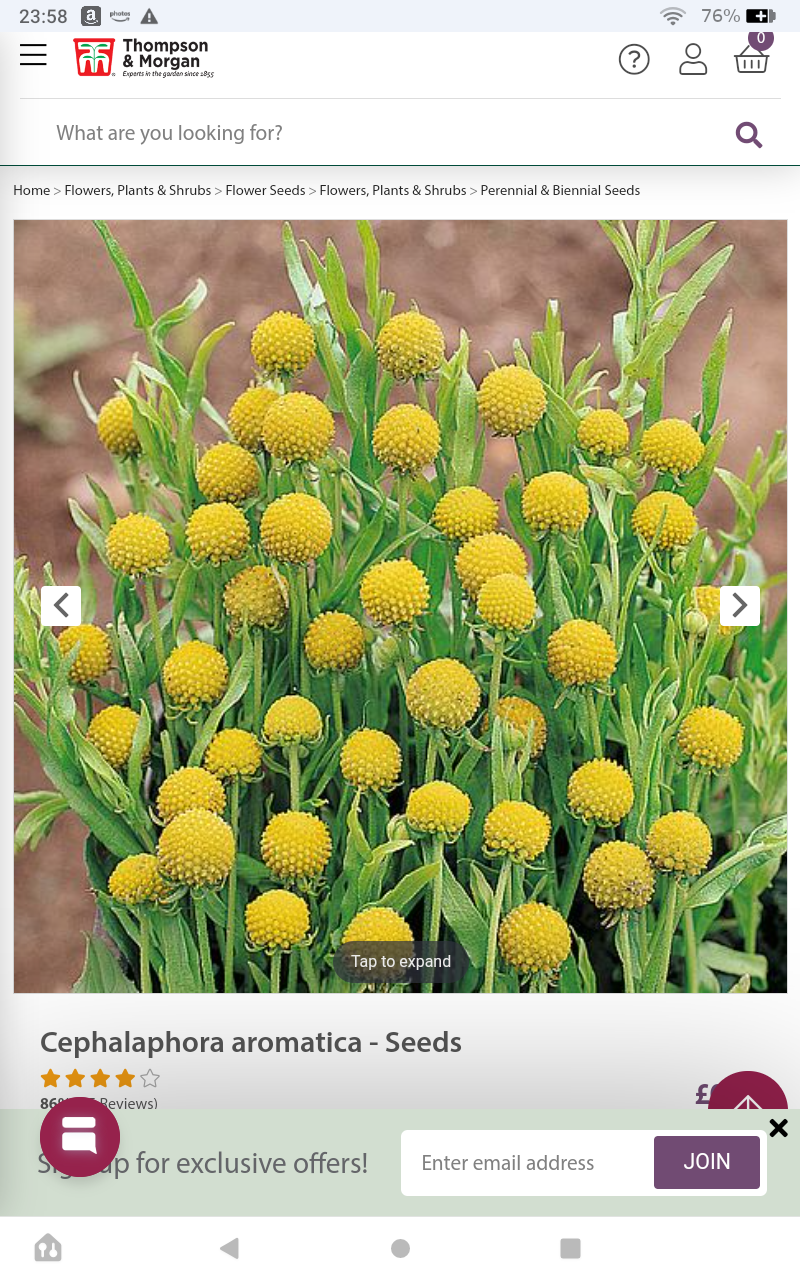Open the Flower Seeds breadcrumb

(x=265, y=190)
